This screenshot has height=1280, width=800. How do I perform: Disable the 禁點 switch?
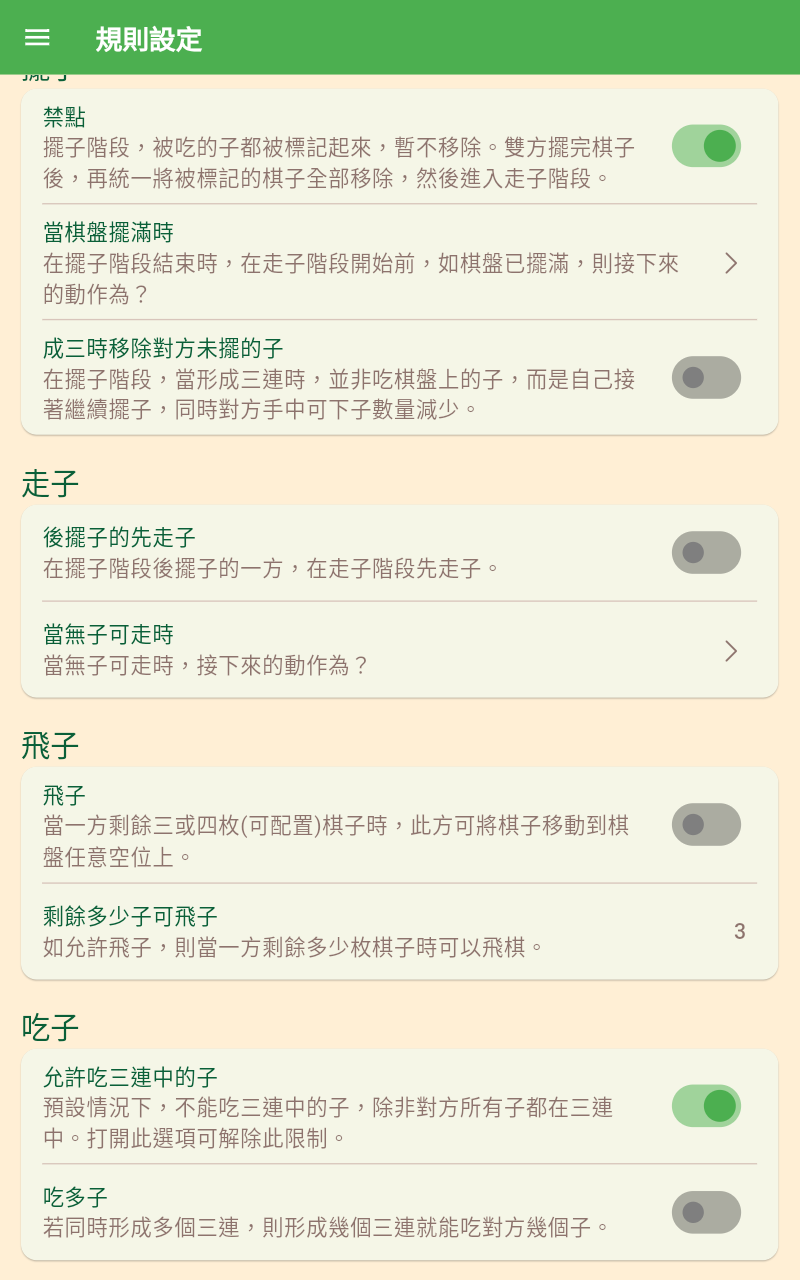(706, 146)
